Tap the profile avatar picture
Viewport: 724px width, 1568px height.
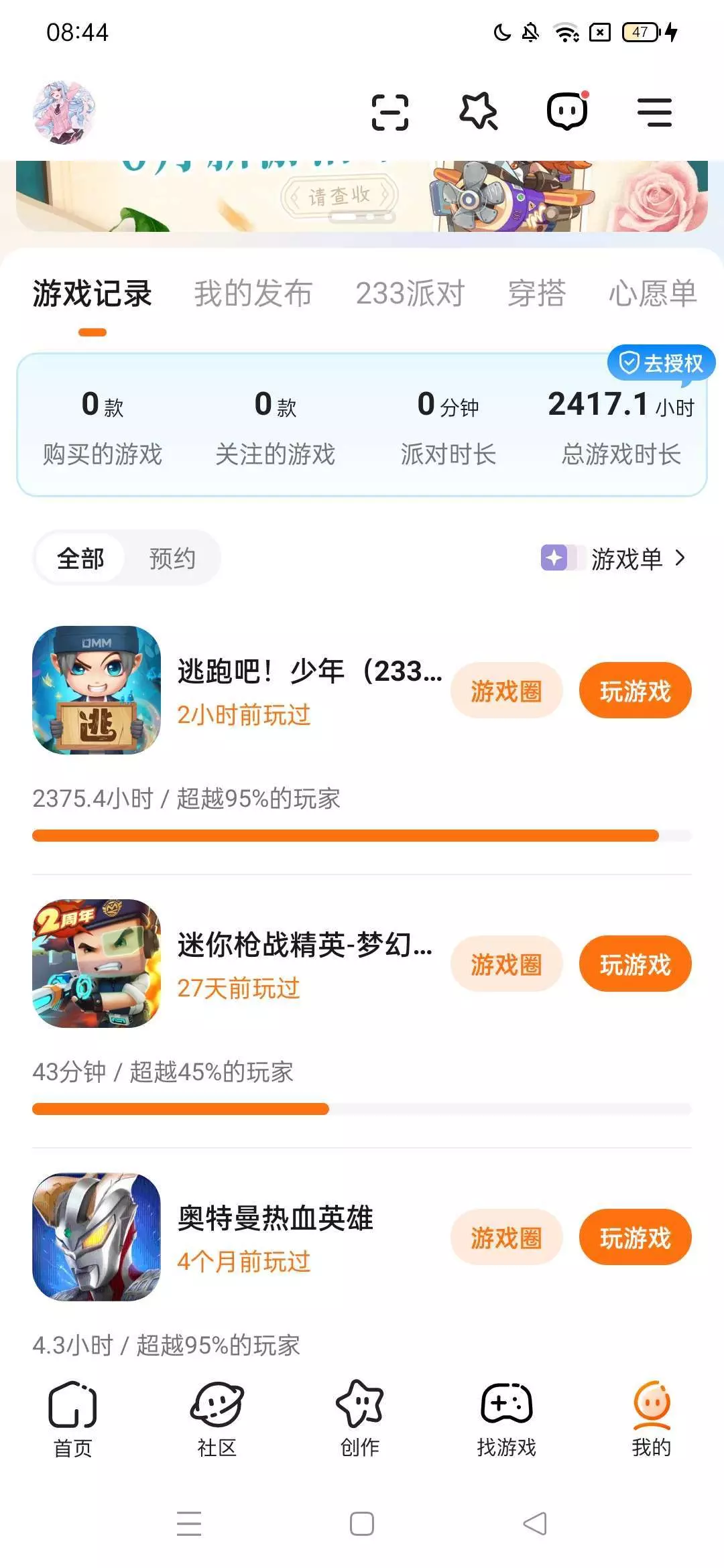(64, 113)
